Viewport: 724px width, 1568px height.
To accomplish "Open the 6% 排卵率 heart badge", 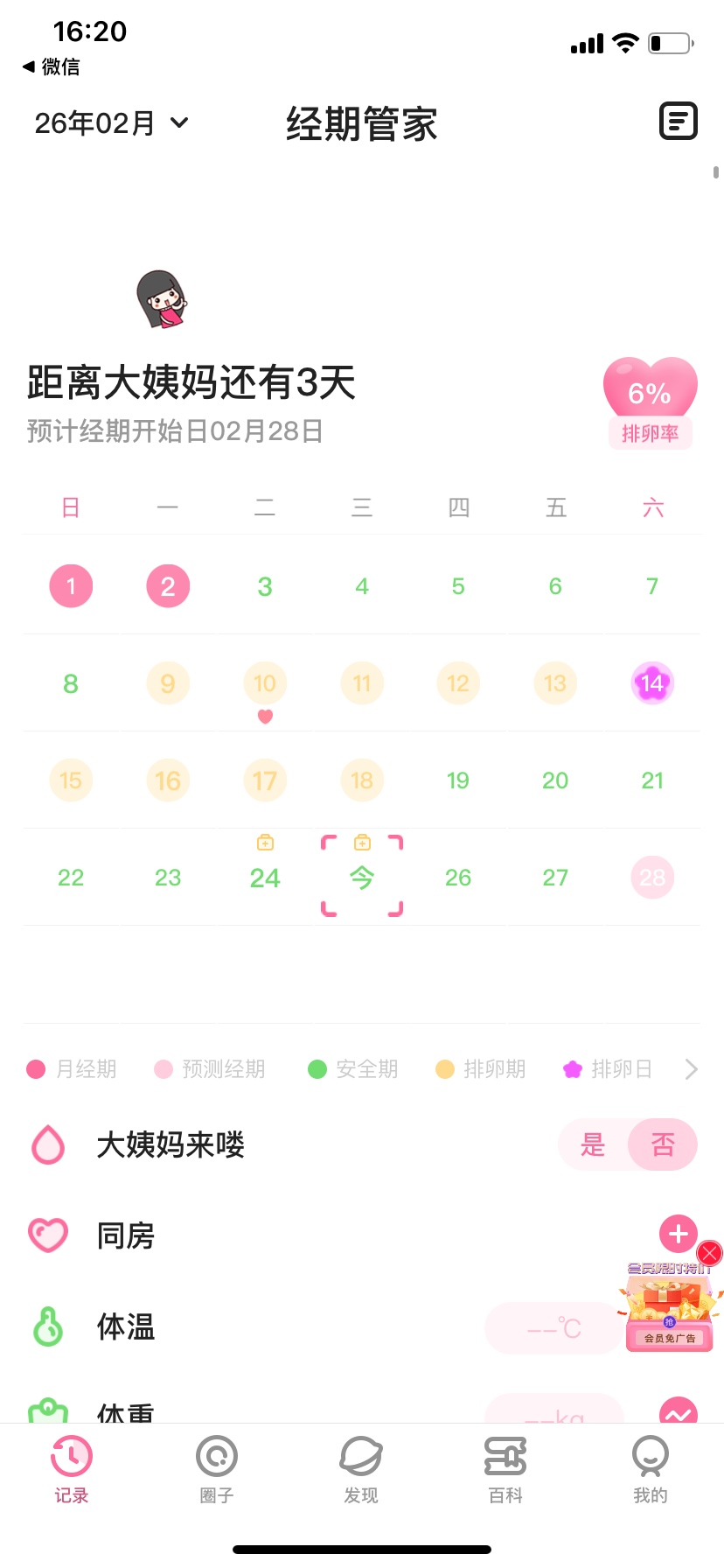I will (x=650, y=402).
